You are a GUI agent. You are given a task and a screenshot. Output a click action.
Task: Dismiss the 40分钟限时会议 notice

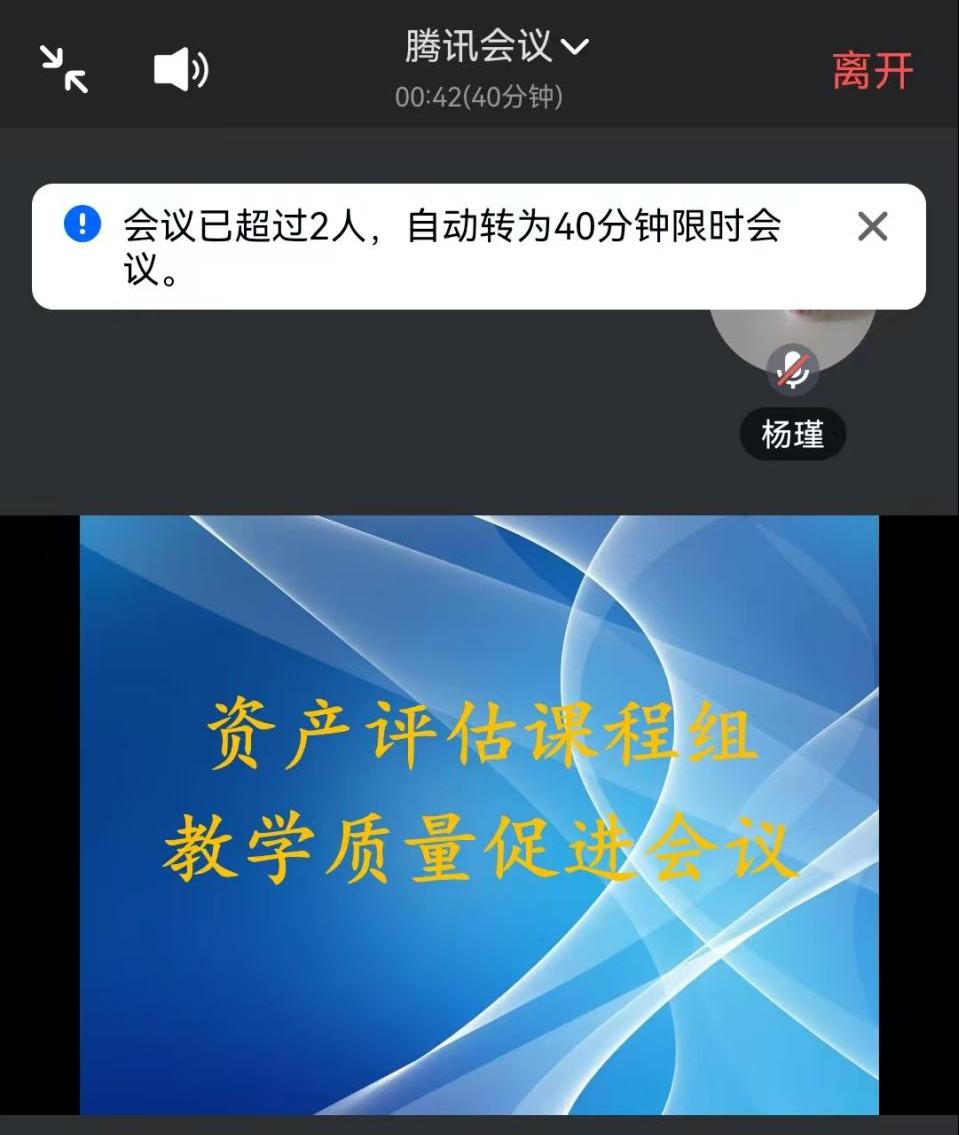872,228
